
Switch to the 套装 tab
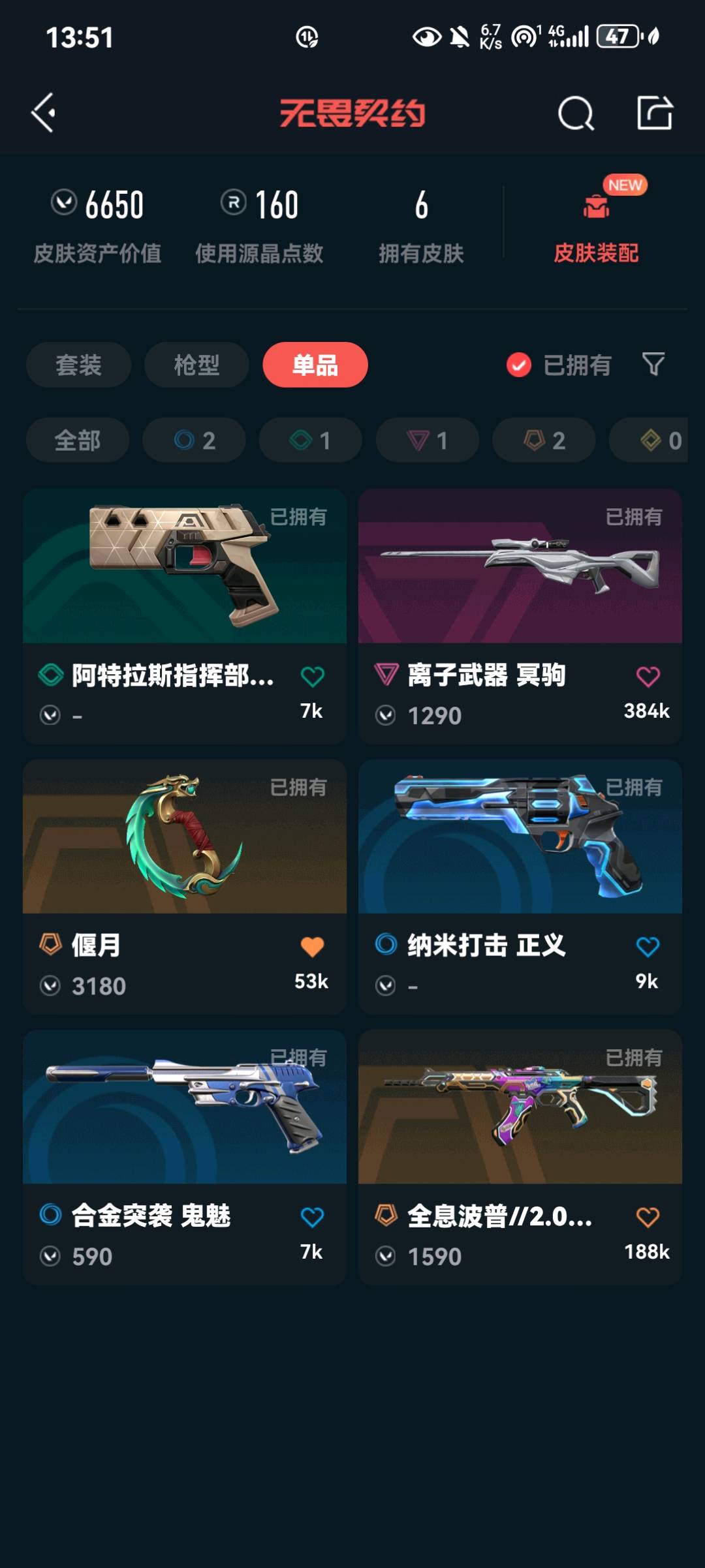(78, 365)
